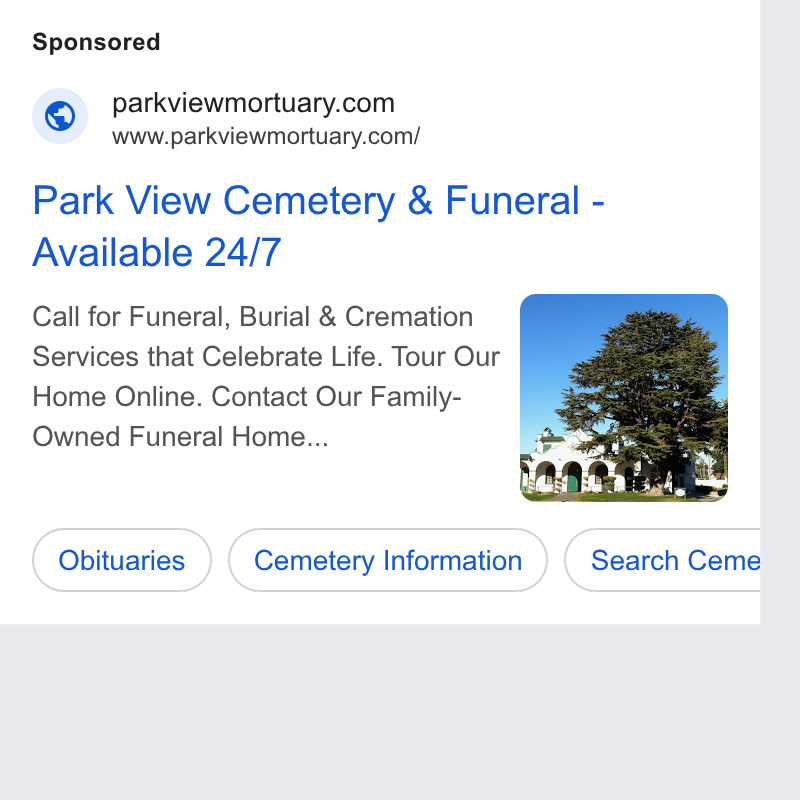Open the ad's building and tree thumbnail
The width and height of the screenshot is (800, 800).
623,397
